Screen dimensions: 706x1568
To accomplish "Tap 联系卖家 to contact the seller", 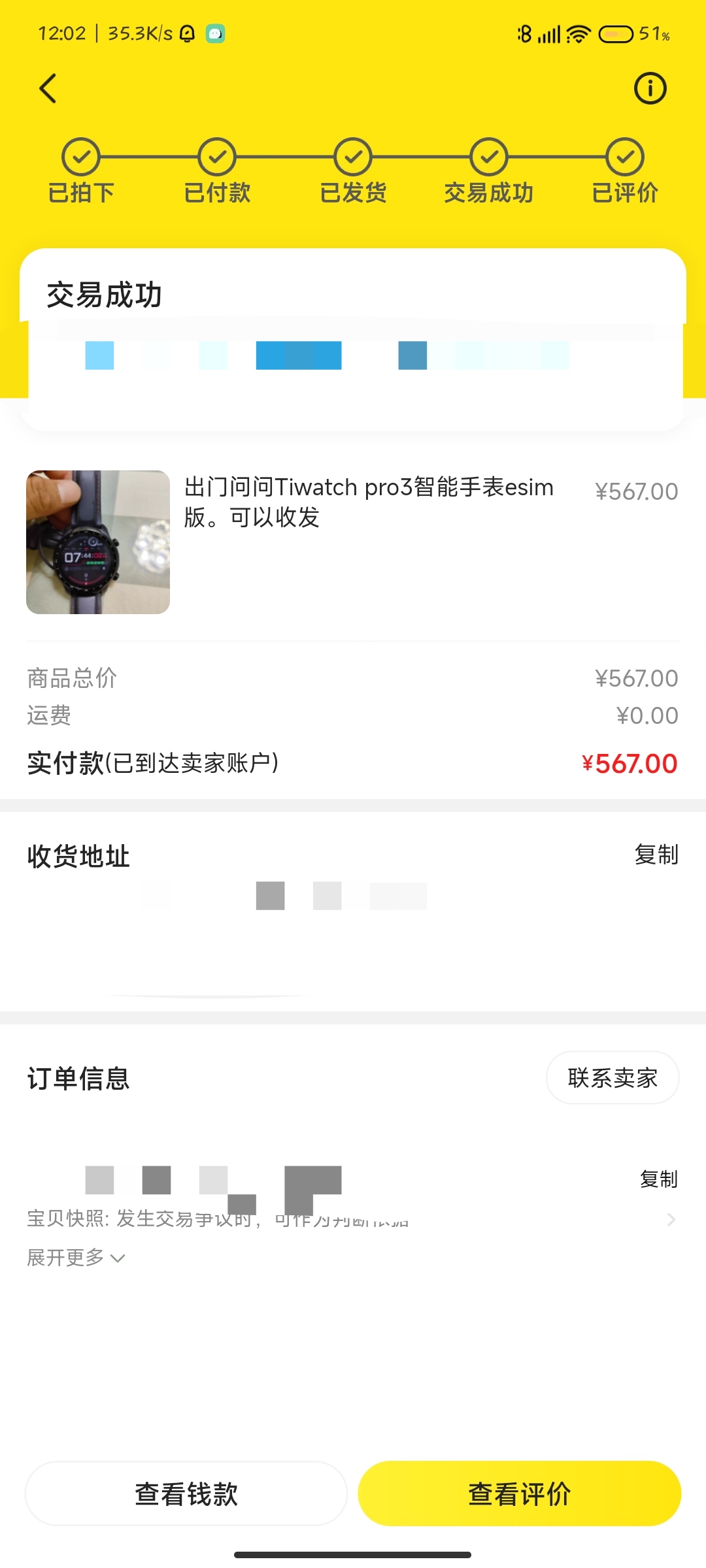I will [613, 1078].
